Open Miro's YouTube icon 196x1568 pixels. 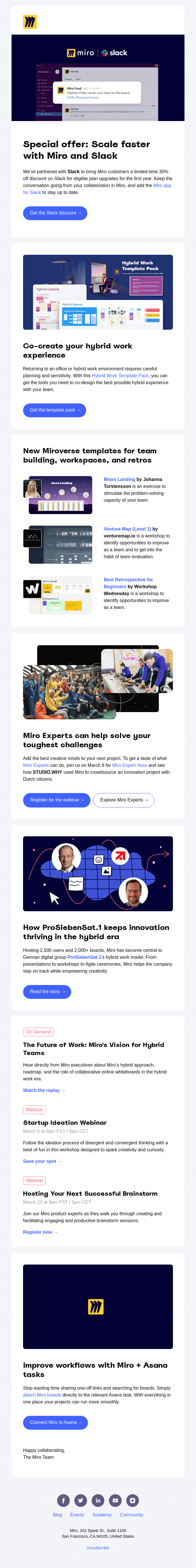pos(115,1501)
